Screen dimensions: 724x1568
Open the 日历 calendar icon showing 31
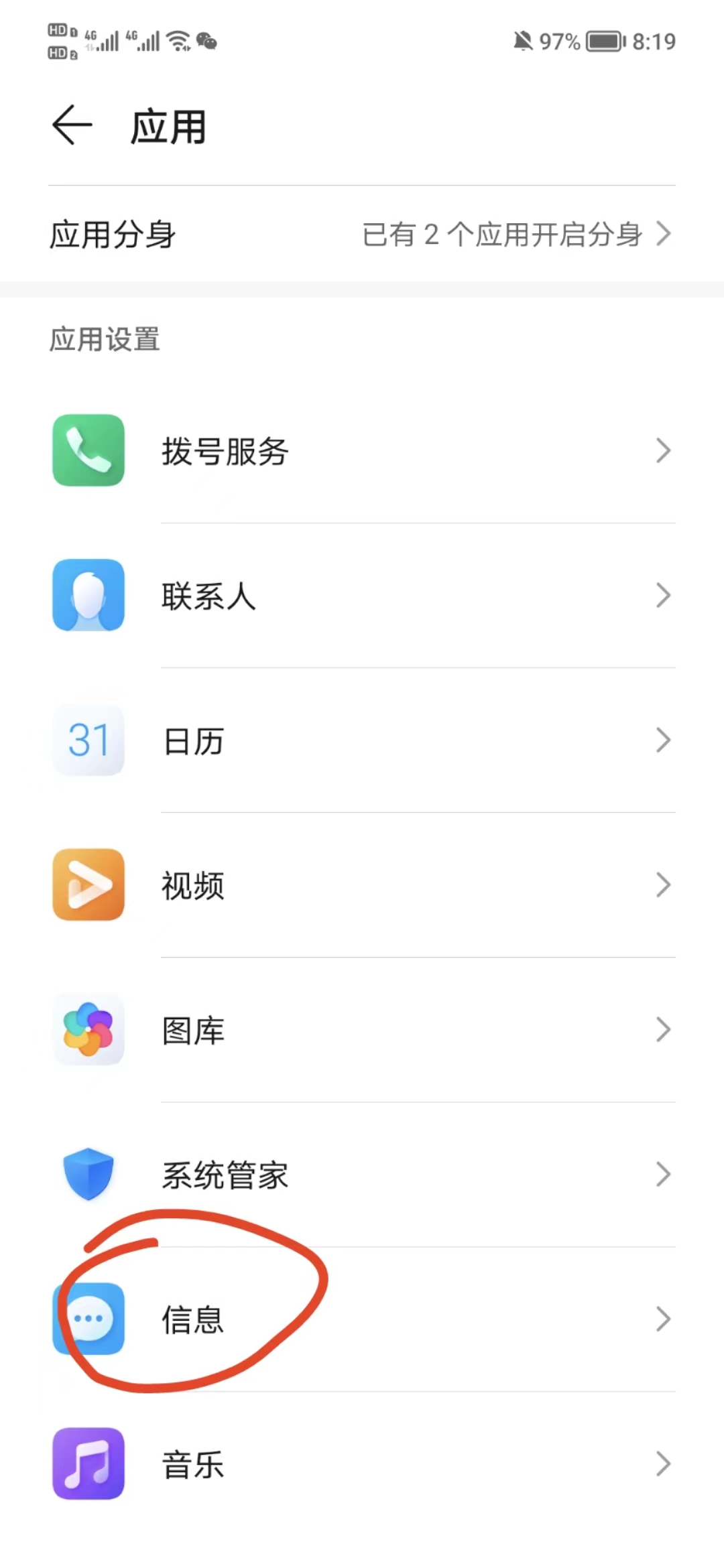pyautogui.click(x=88, y=740)
